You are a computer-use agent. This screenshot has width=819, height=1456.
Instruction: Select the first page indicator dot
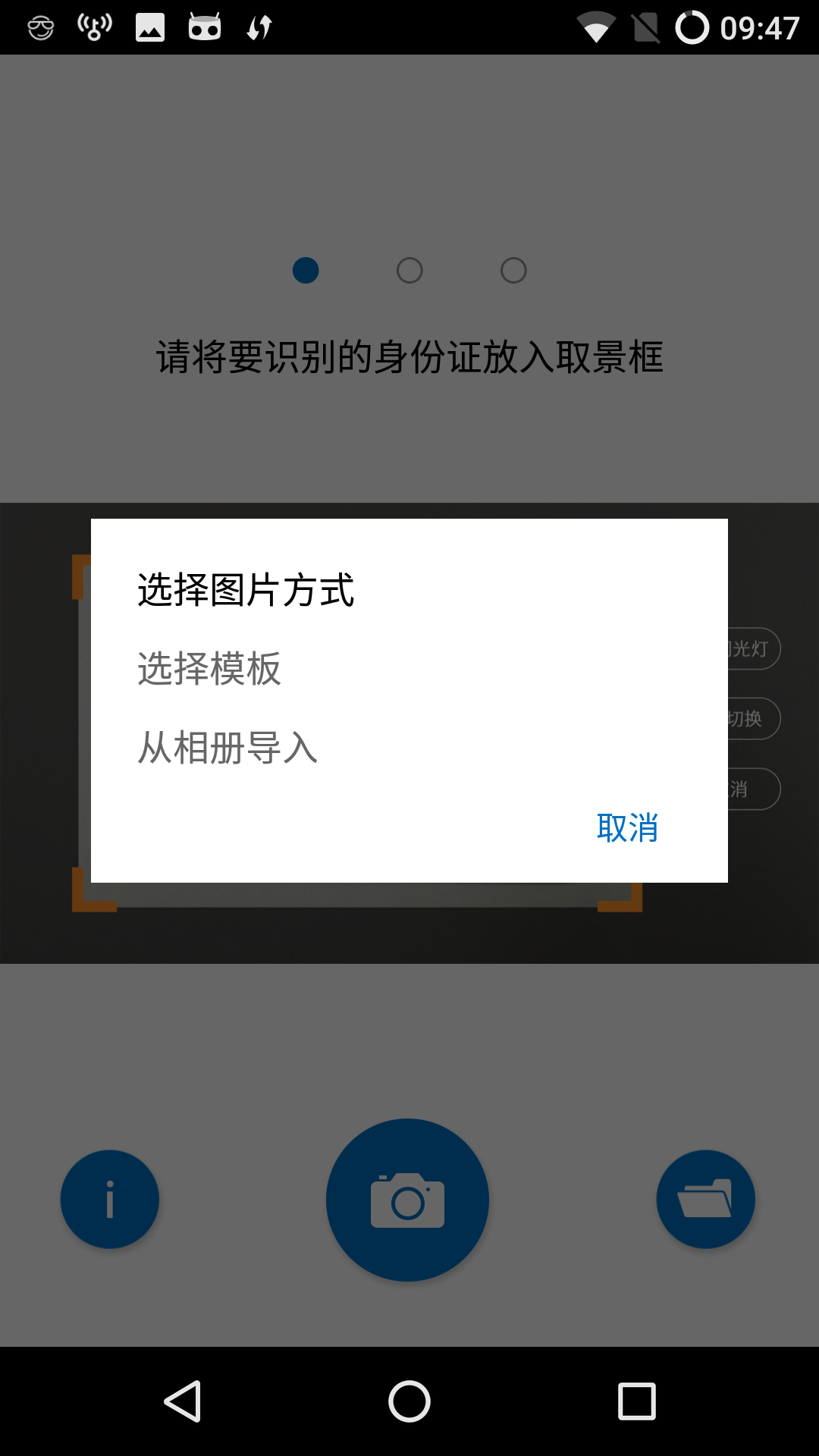coord(306,270)
